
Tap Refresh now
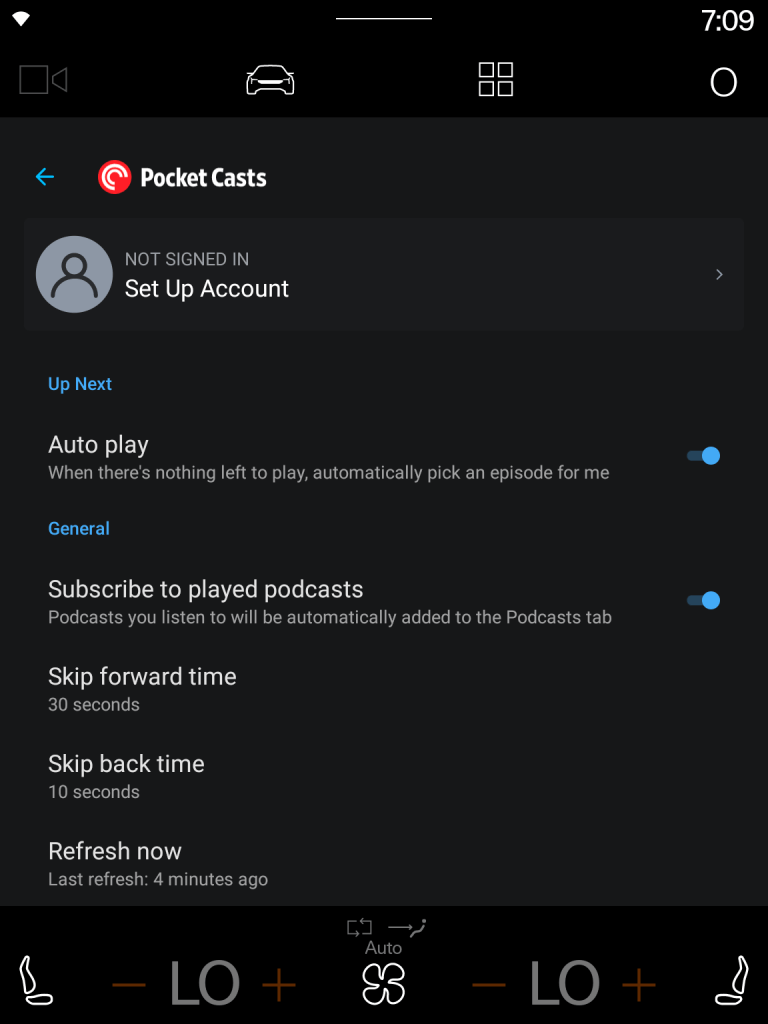pyautogui.click(x=115, y=851)
